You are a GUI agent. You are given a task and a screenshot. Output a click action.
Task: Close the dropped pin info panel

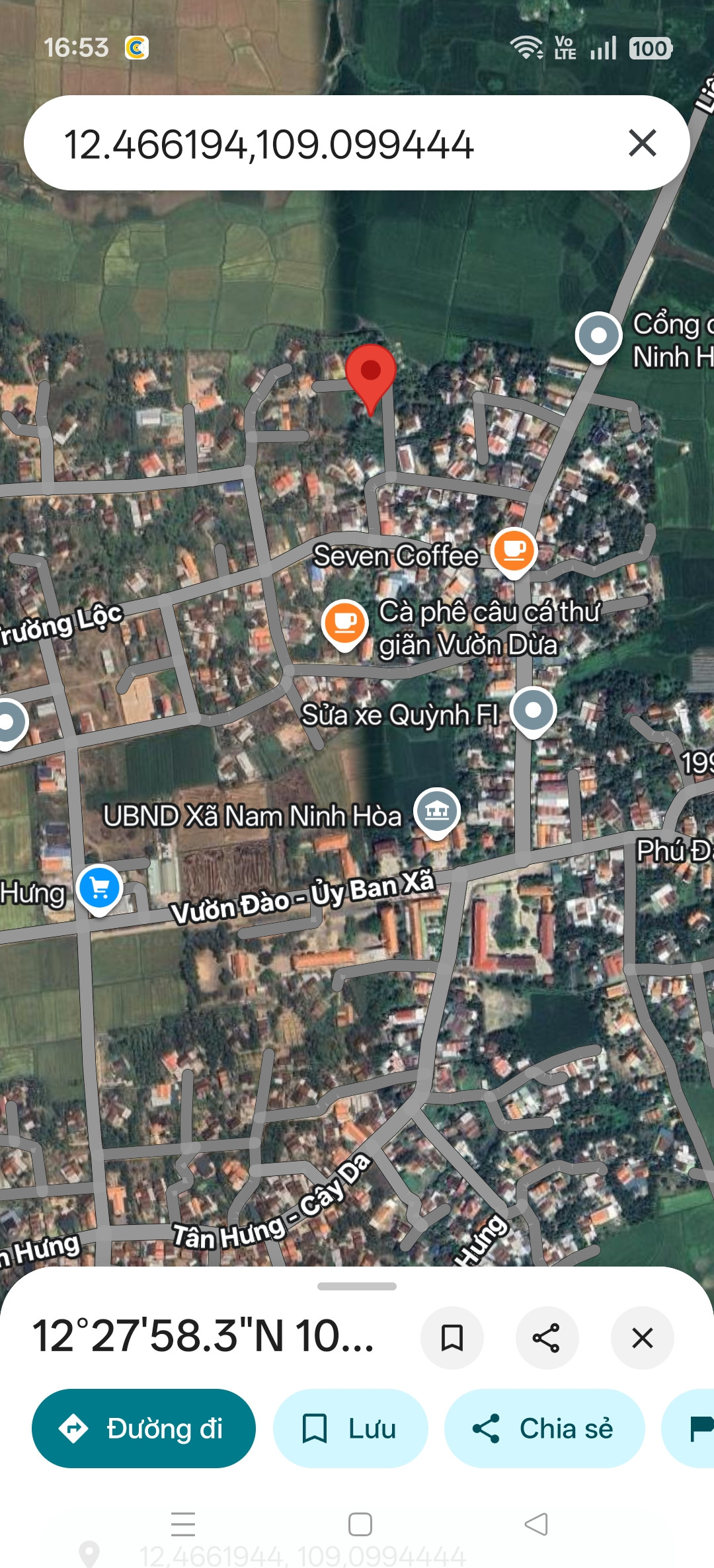point(642,1338)
